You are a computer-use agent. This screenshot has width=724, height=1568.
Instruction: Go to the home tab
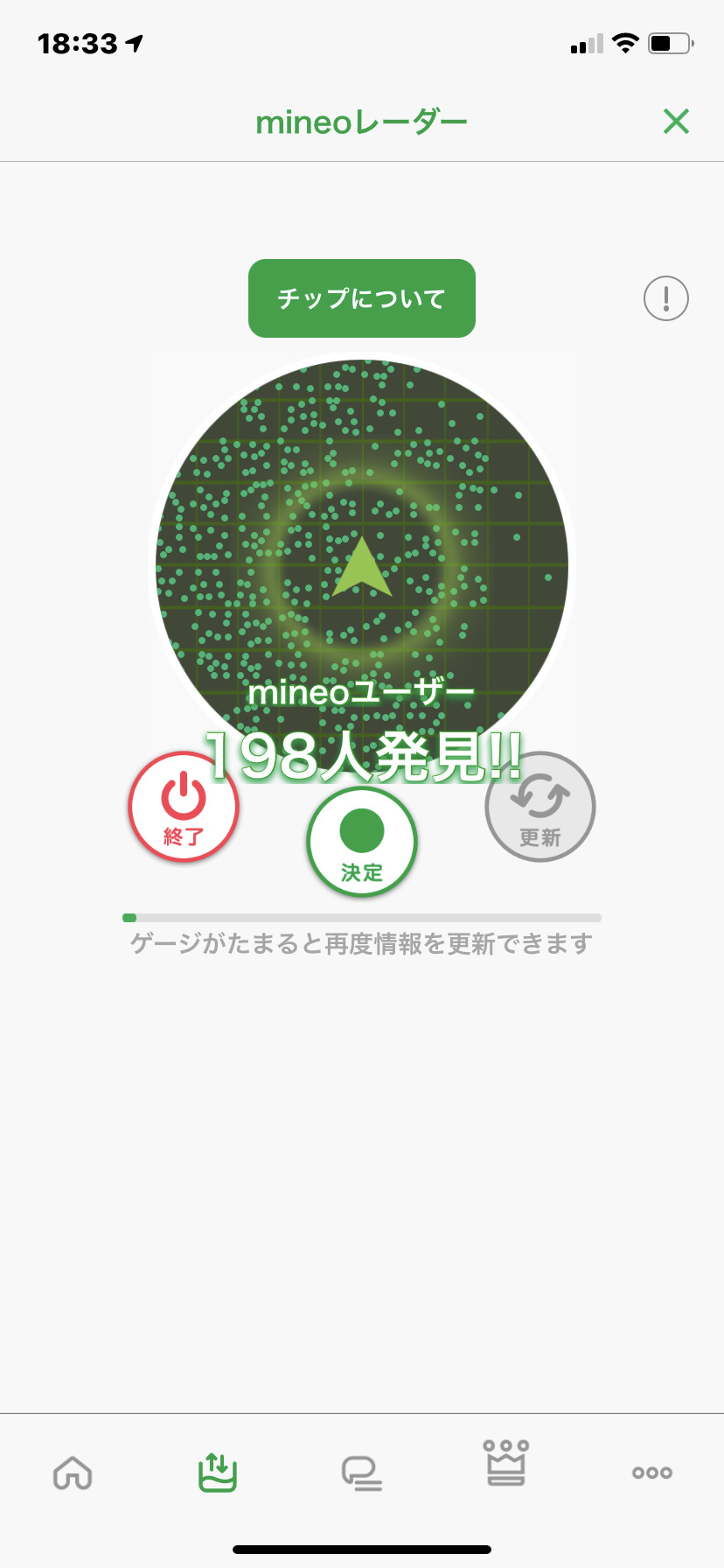73,1473
